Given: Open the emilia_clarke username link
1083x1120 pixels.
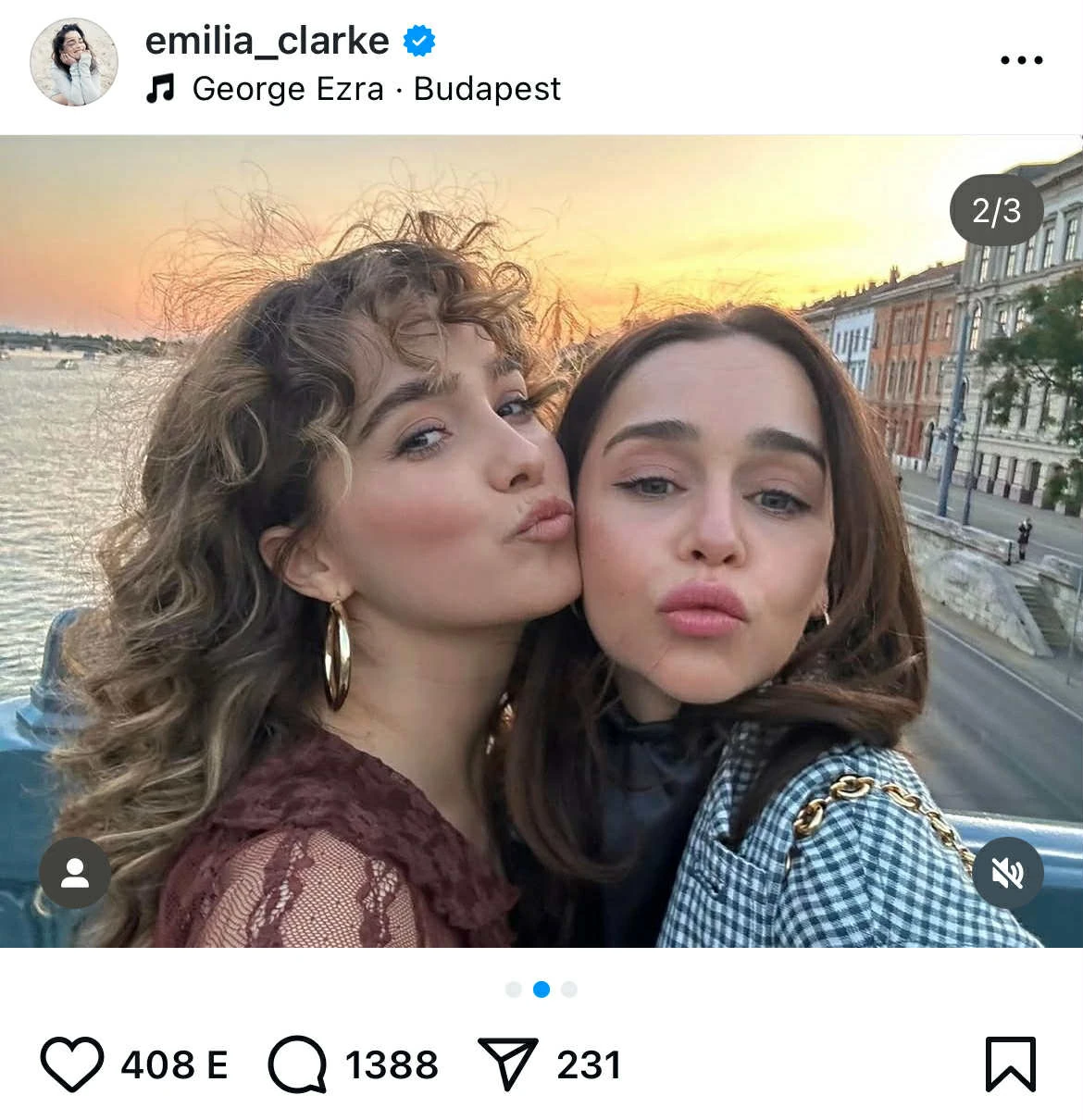Looking at the screenshot, I should [267, 41].
